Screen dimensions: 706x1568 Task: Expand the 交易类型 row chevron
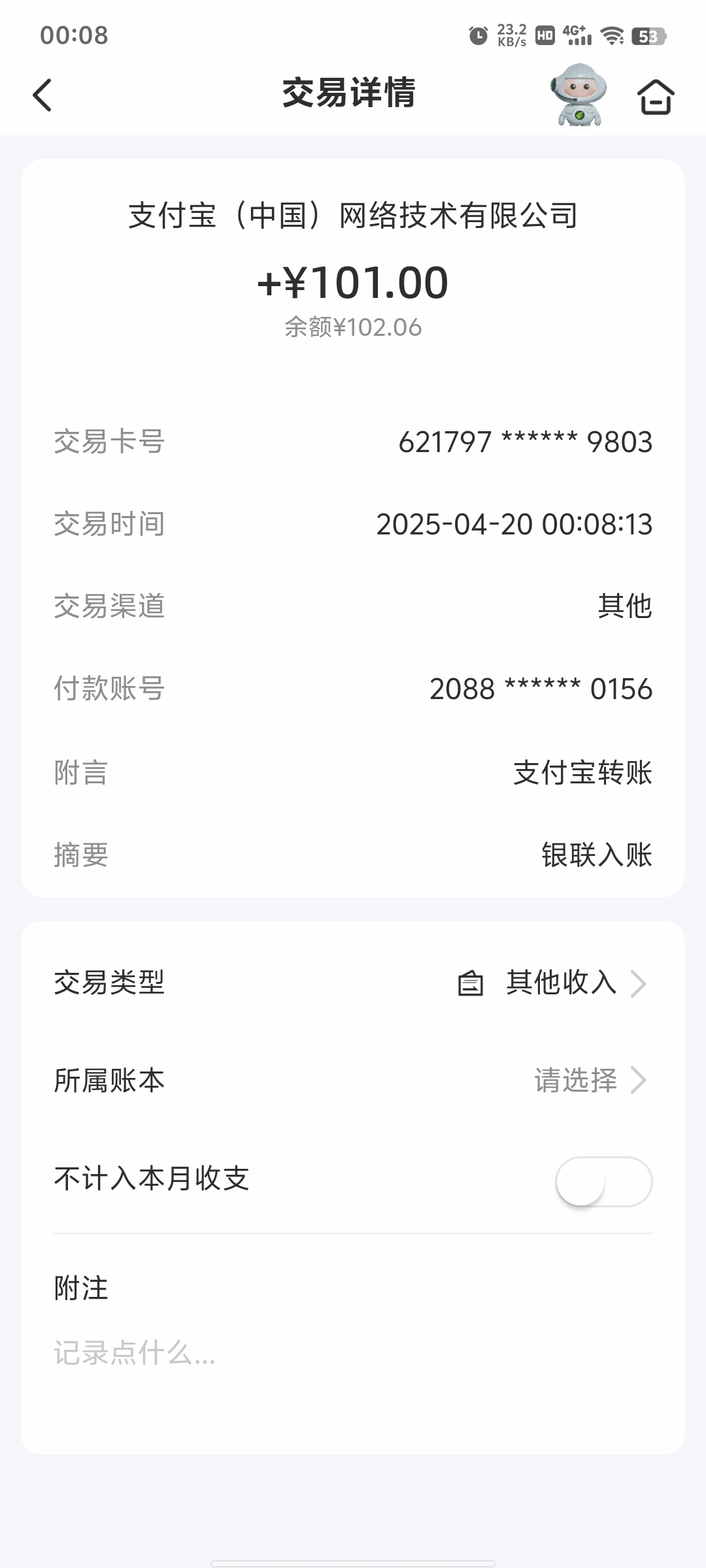[x=638, y=983]
